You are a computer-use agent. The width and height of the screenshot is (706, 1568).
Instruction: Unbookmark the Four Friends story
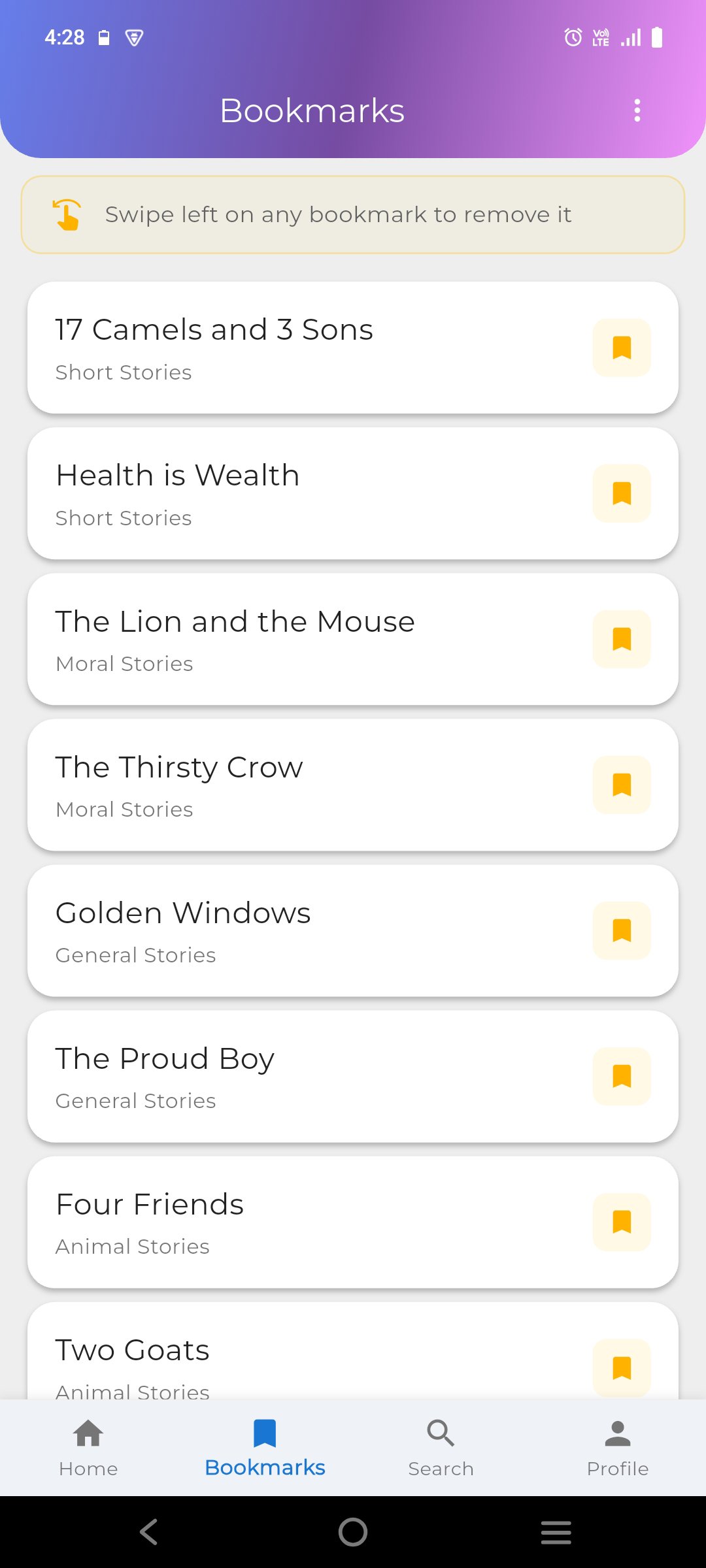[622, 1222]
